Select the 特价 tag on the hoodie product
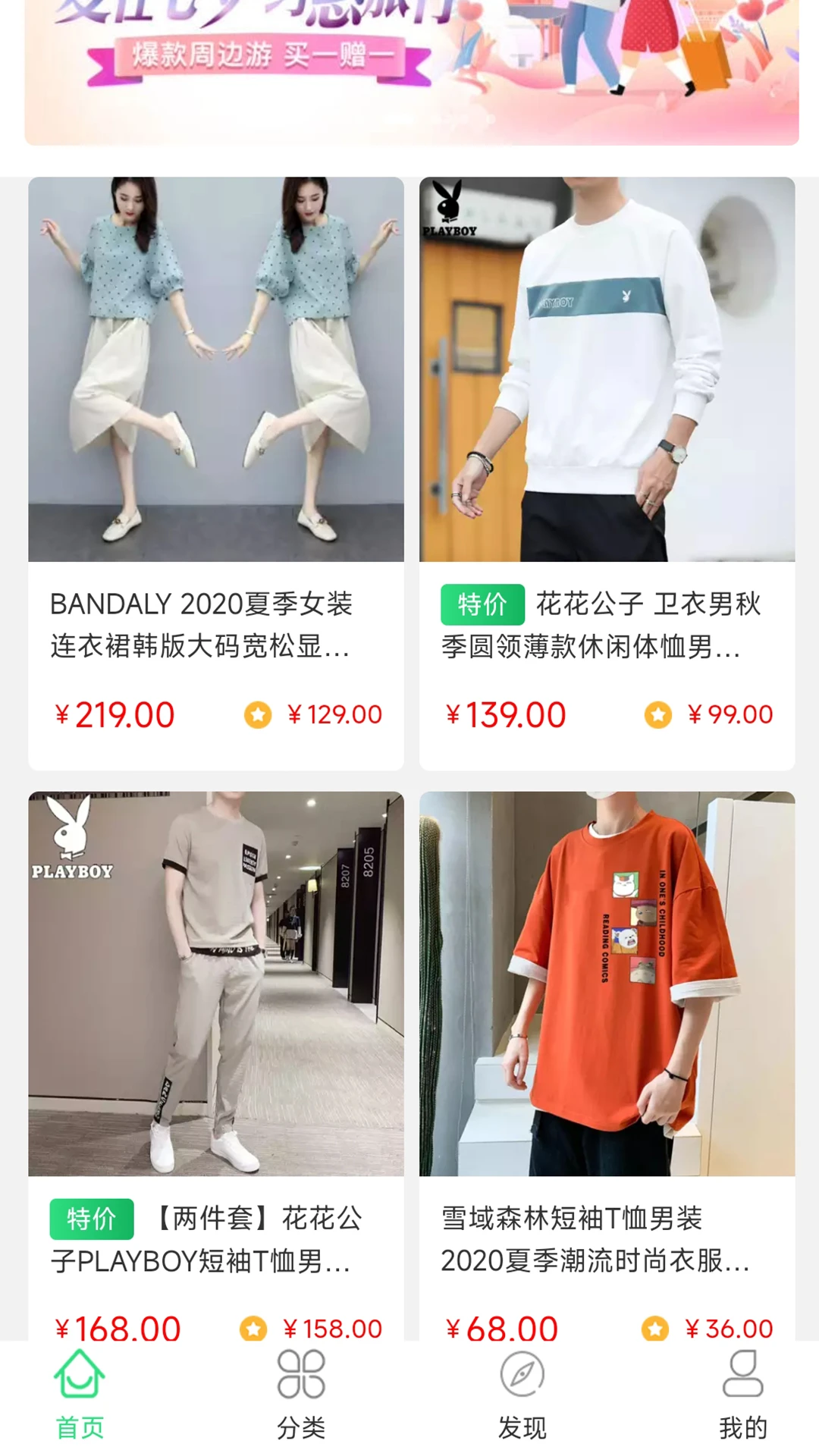 click(483, 606)
